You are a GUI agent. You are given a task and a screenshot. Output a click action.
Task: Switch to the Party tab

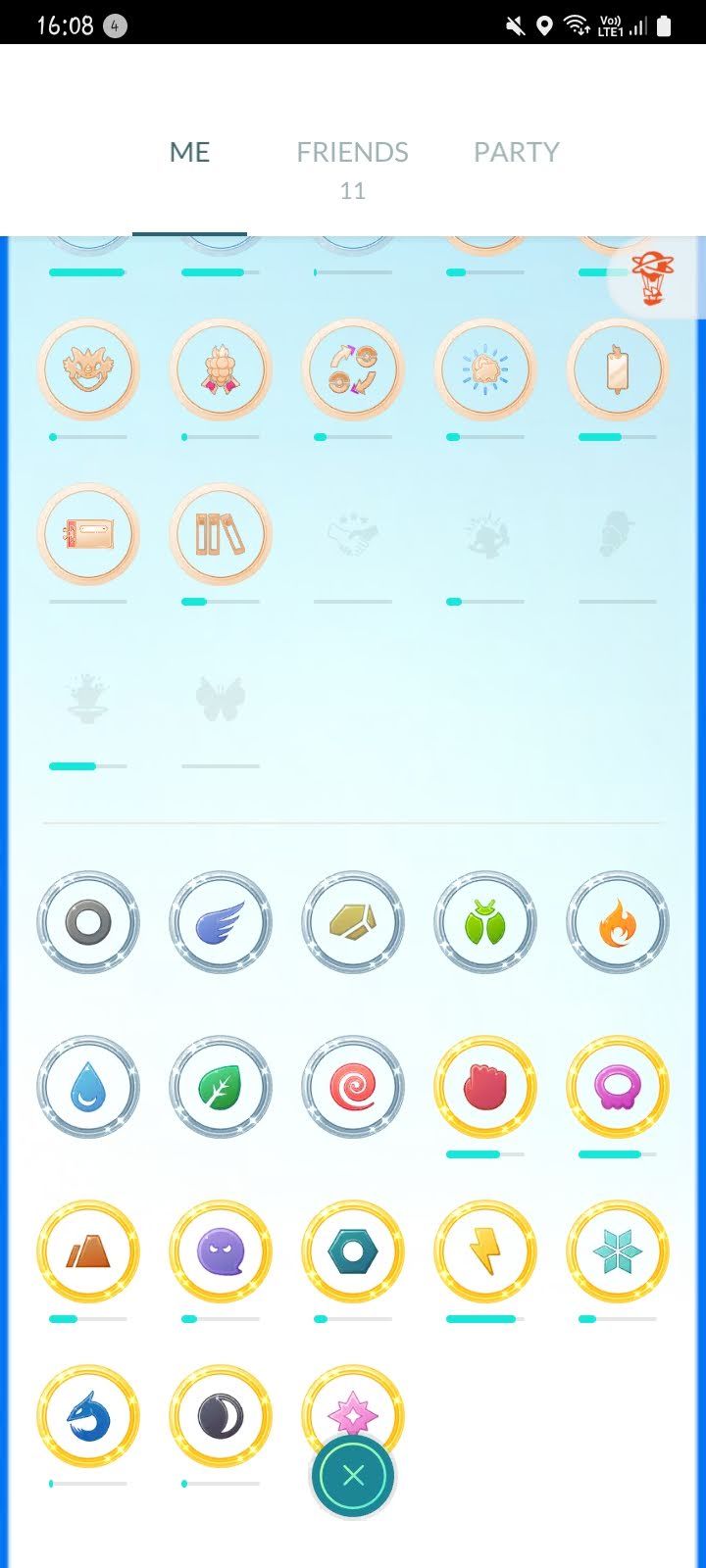click(x=516, y=153)
